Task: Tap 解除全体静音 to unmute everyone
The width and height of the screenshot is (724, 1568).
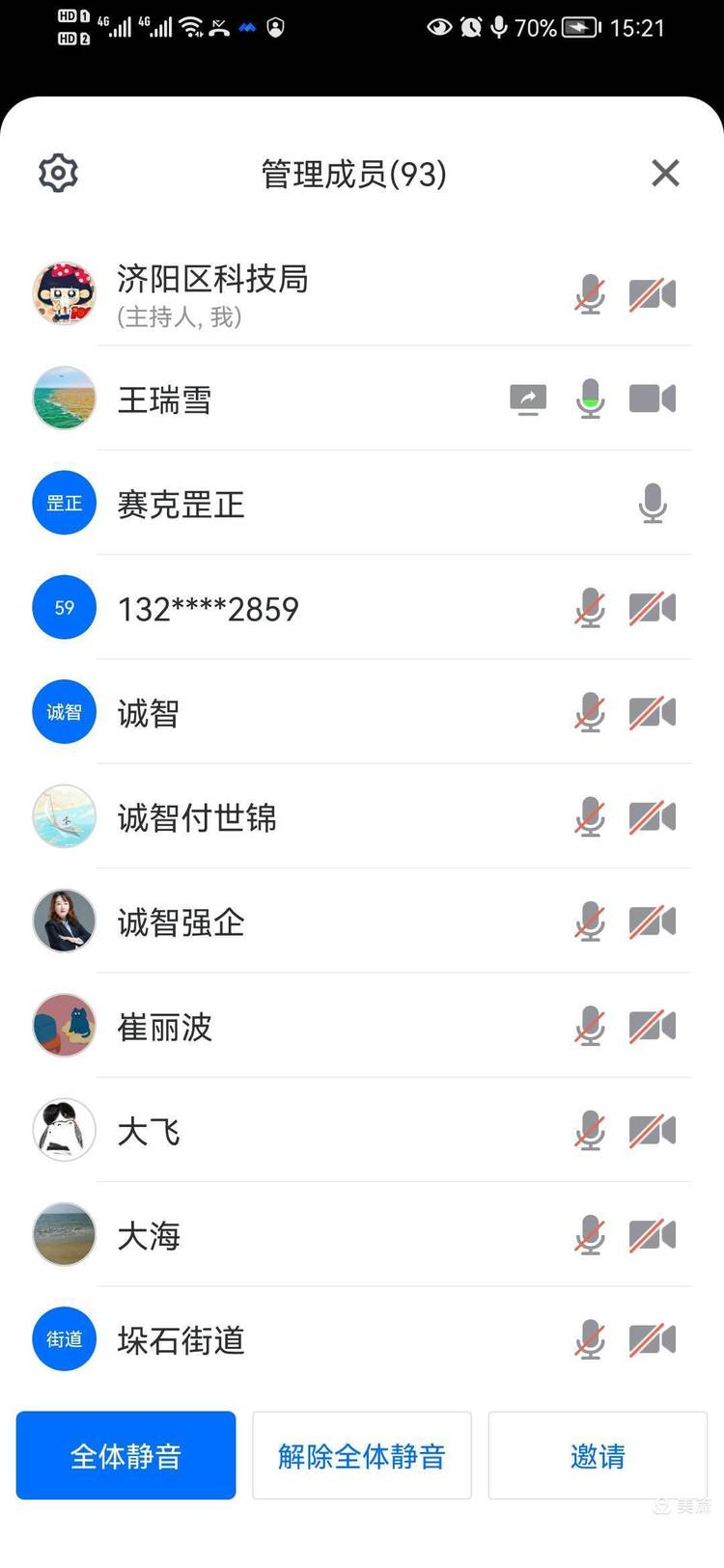Action: pyautogui.click(x=362, y=1455)
